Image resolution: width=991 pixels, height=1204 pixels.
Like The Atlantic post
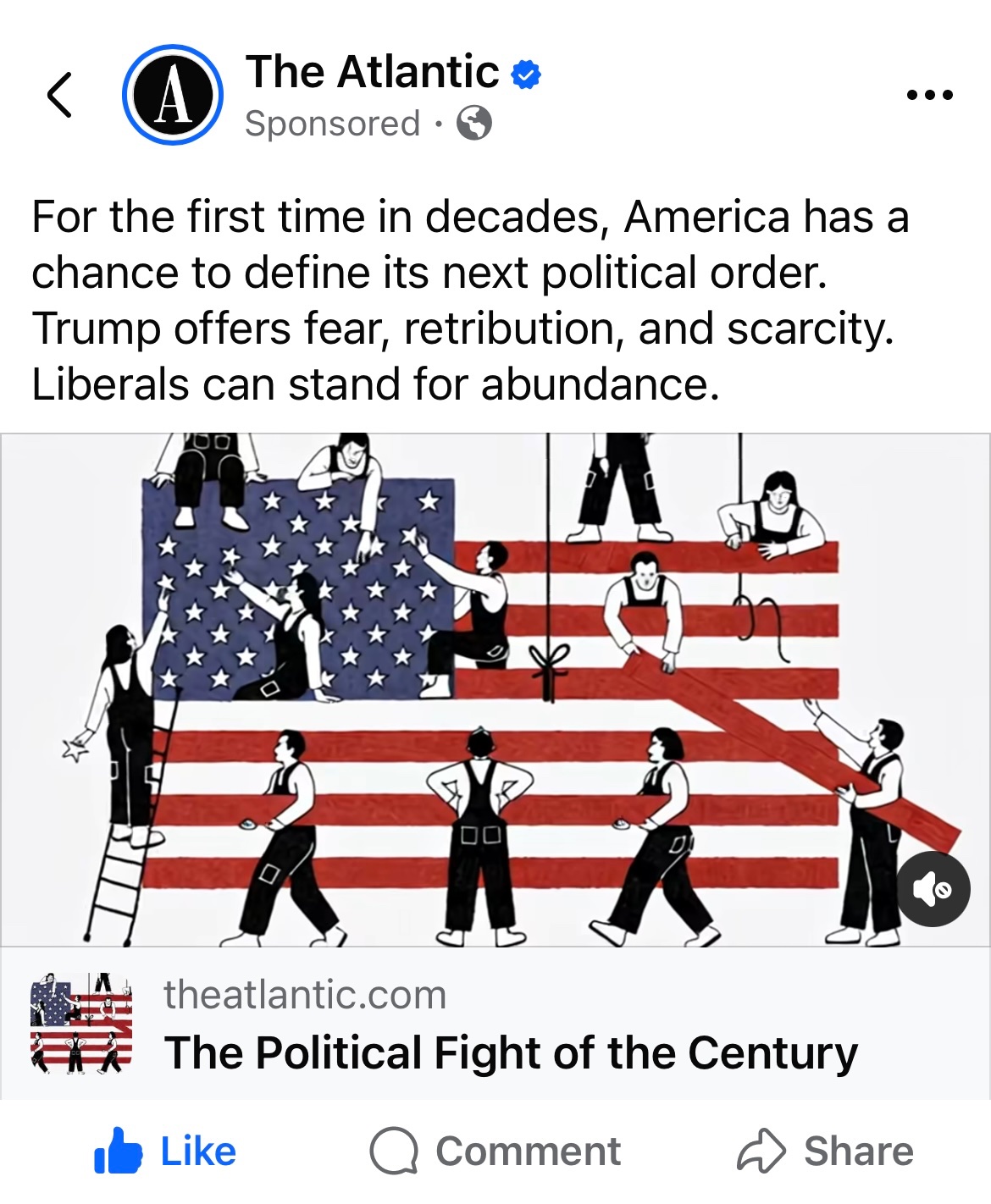coord(166,1152)
